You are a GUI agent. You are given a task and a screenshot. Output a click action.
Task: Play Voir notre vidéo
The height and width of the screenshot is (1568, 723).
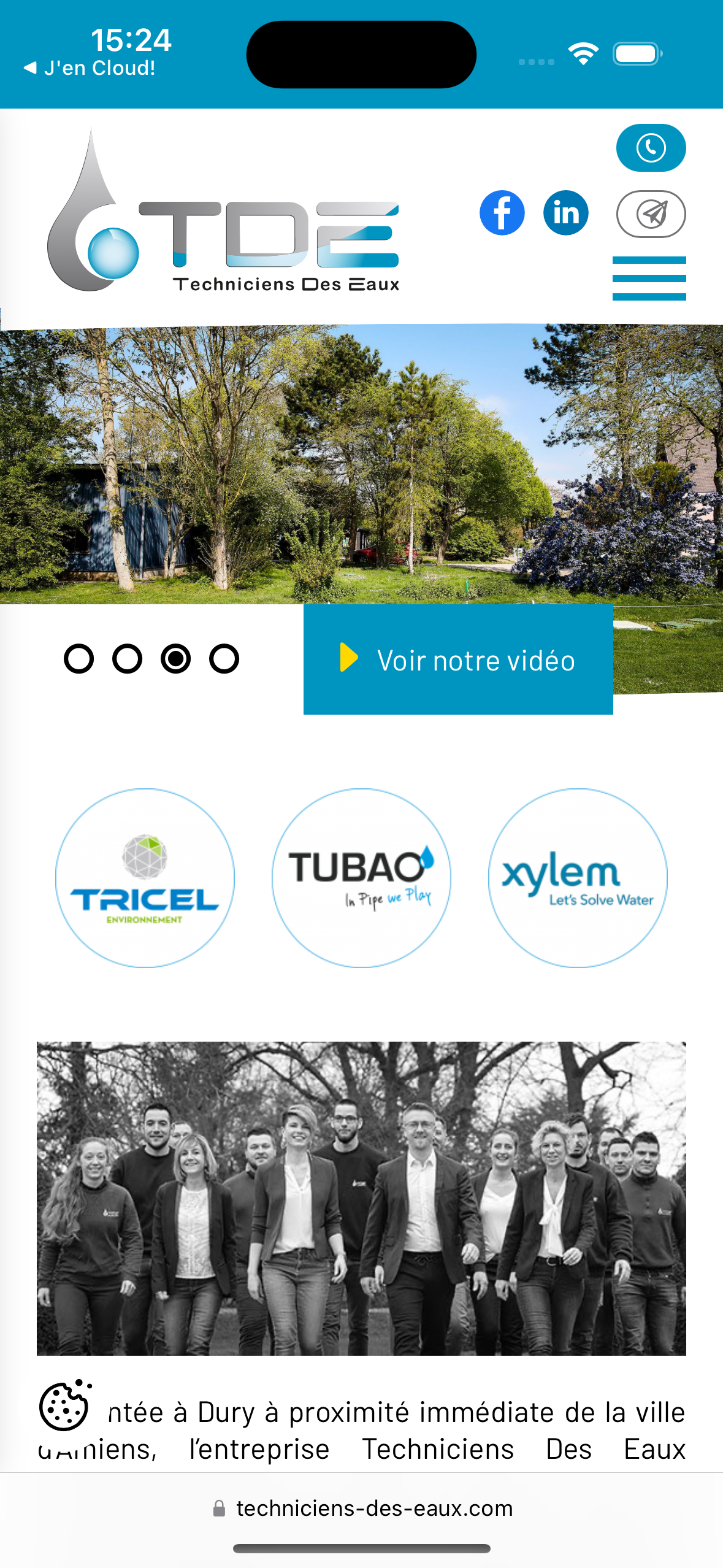click(458, 659)
